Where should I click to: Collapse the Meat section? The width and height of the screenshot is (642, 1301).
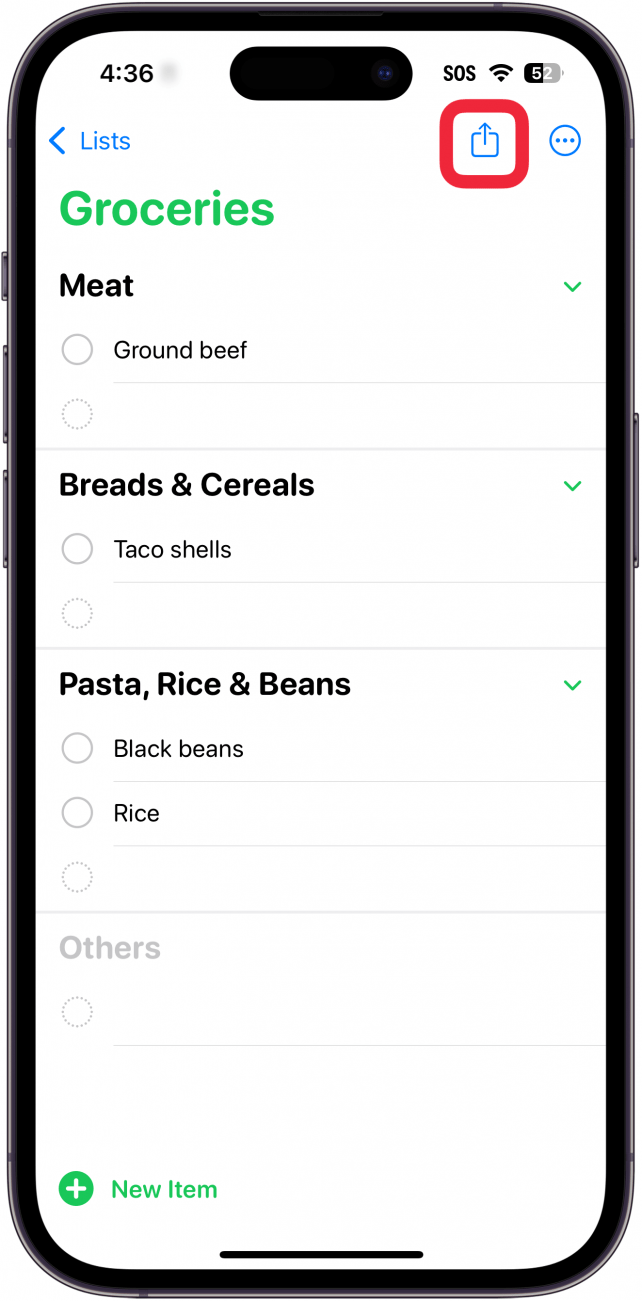(572, 287)
